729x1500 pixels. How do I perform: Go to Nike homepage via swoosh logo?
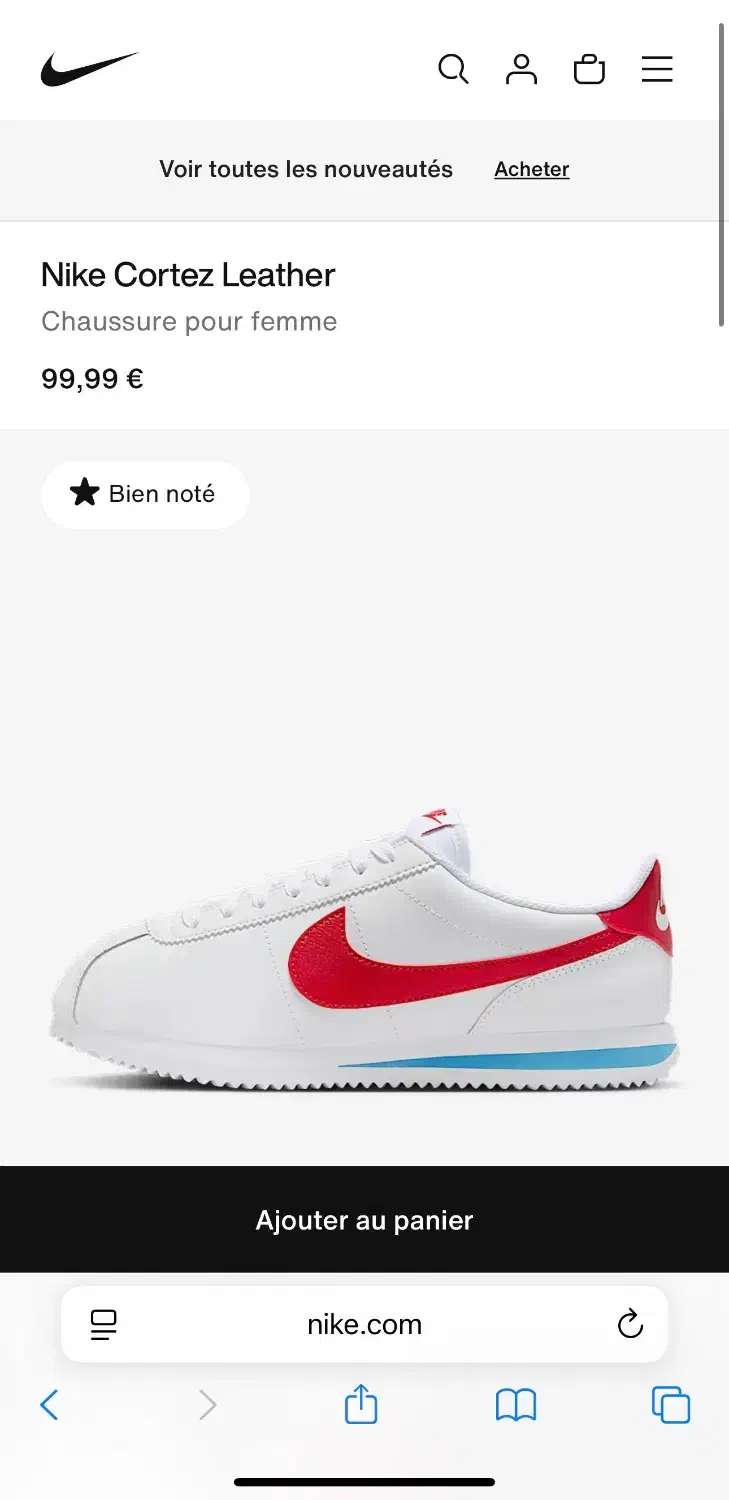90,69
